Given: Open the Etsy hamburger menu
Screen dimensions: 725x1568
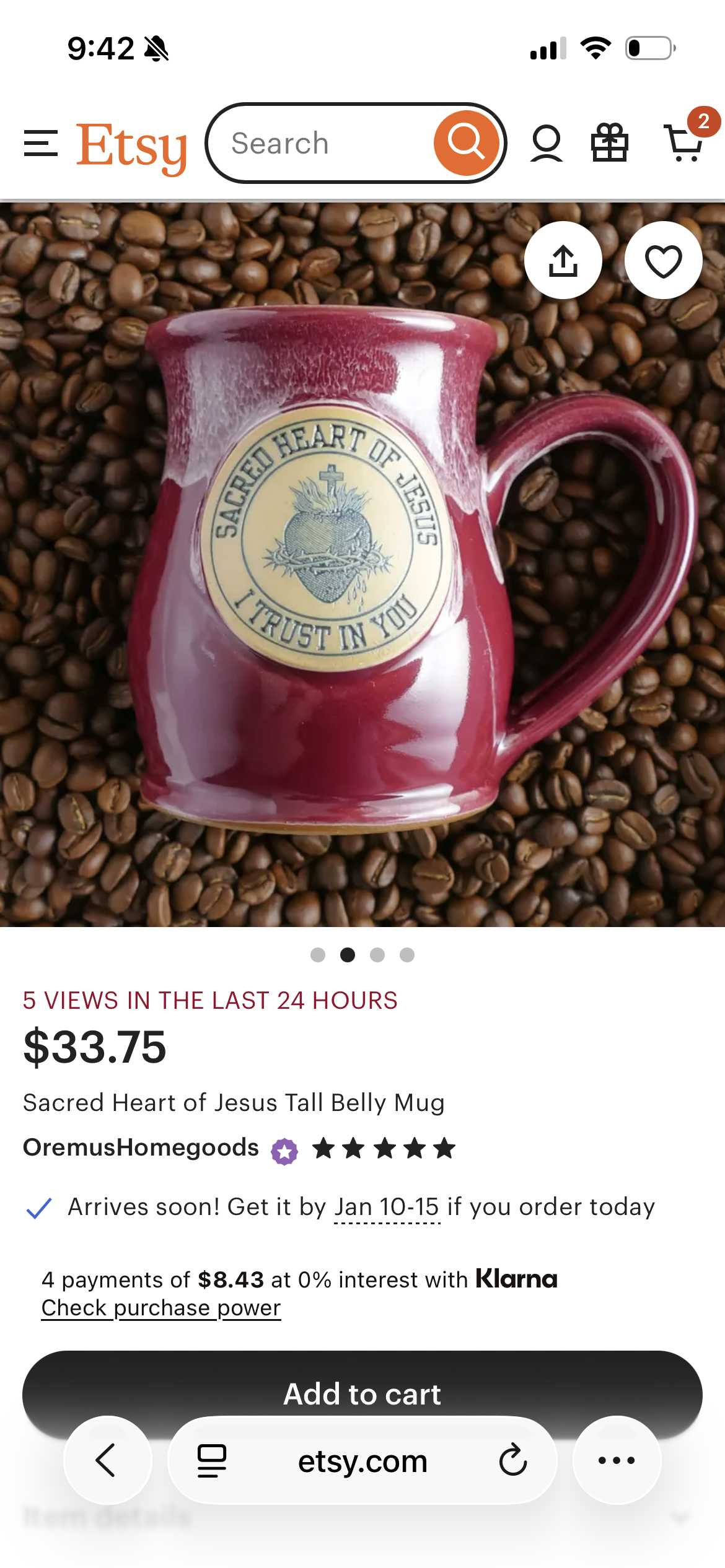Looking at the screenshot, I should (x=40, y=143).
